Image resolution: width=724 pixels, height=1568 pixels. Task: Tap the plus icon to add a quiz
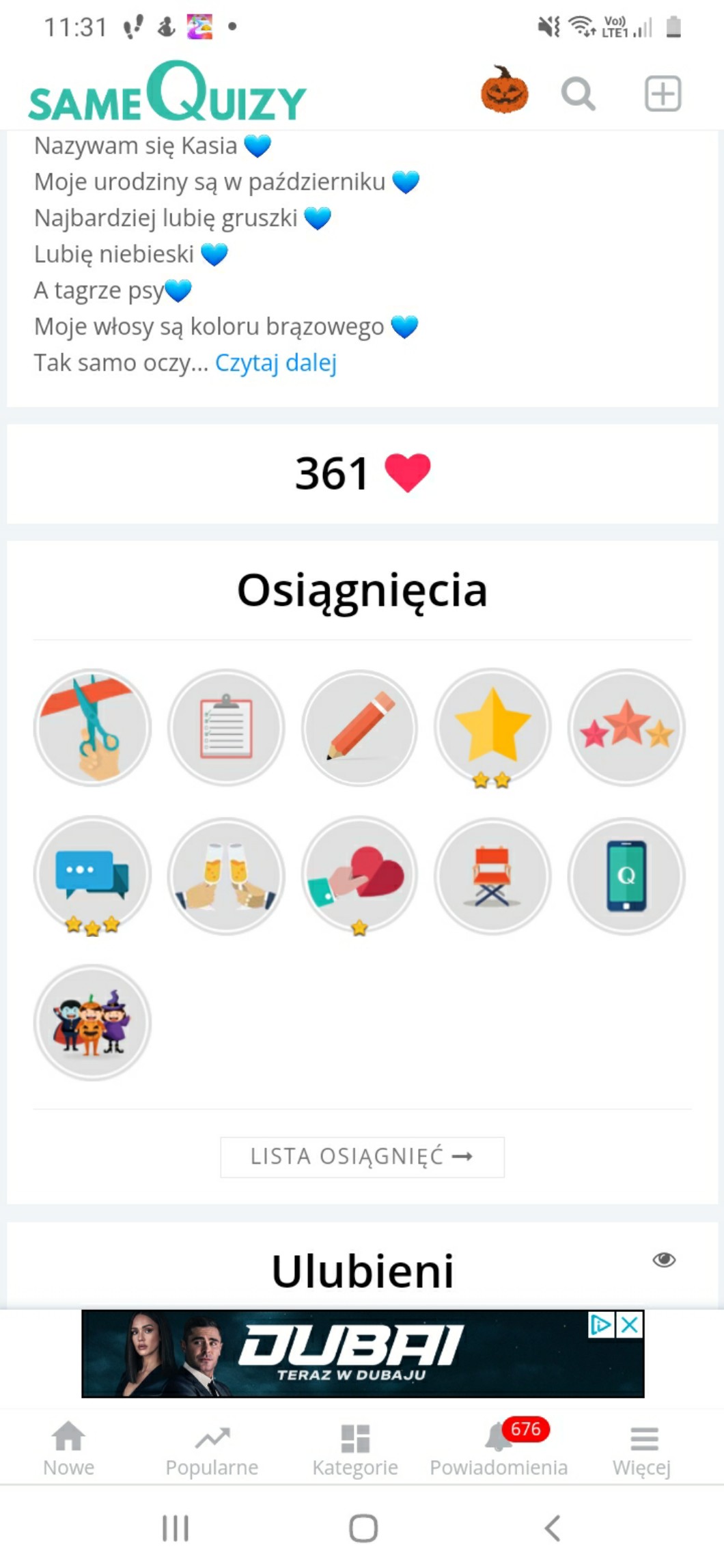tap(663, 94)
